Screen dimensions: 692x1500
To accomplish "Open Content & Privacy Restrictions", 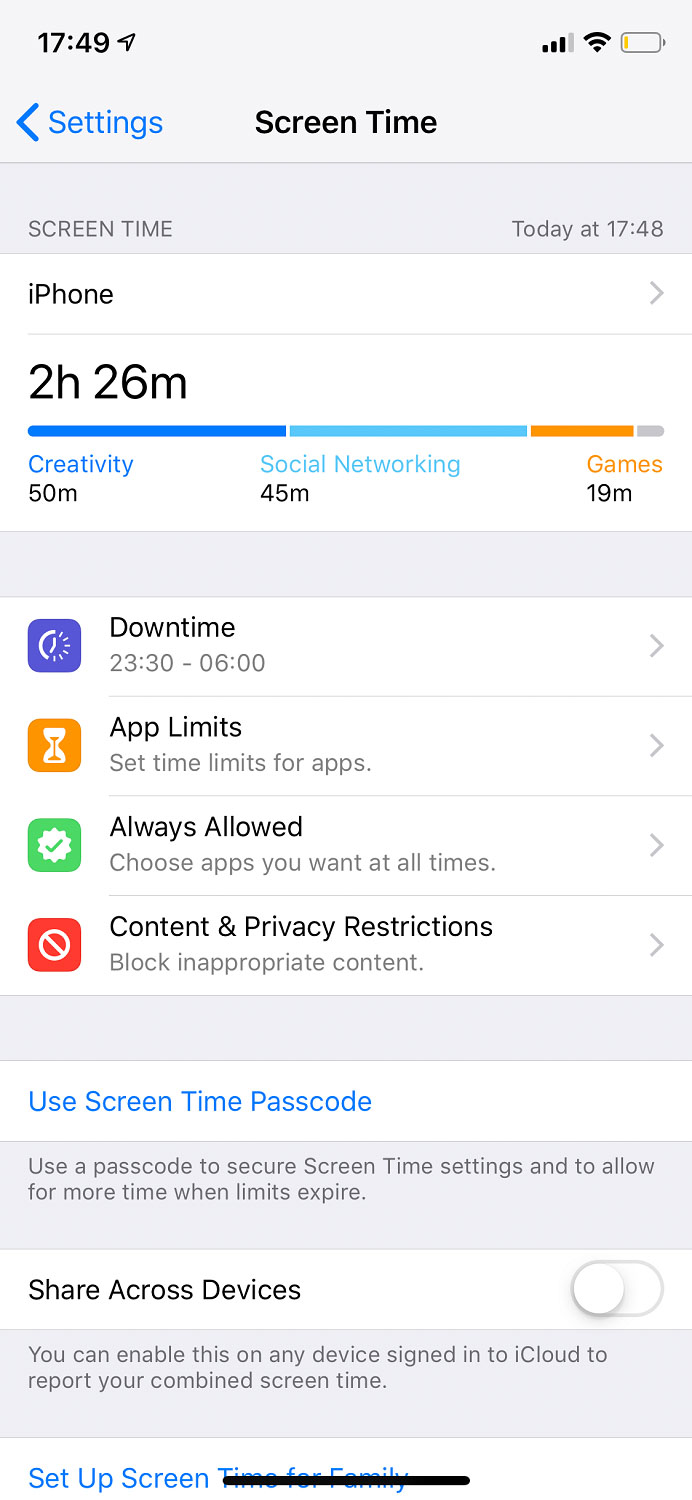I will (346, 946).
